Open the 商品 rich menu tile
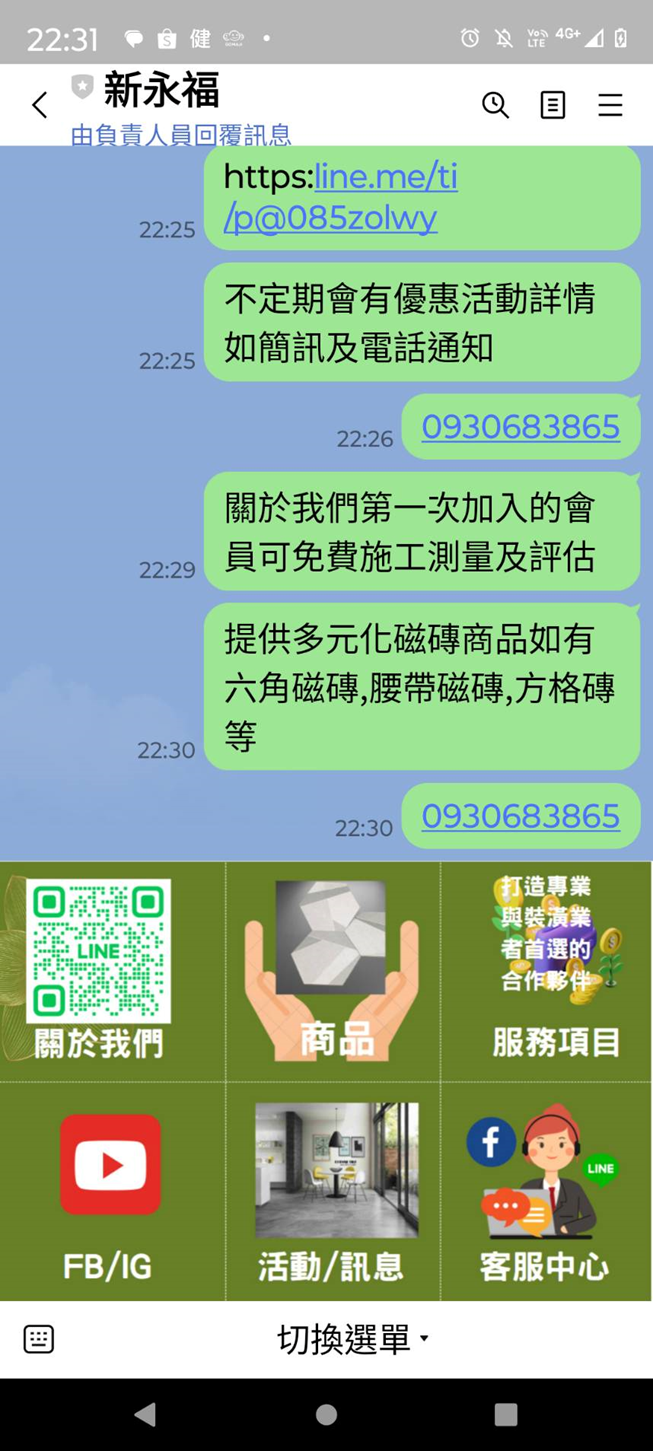 tap(333, 970)
